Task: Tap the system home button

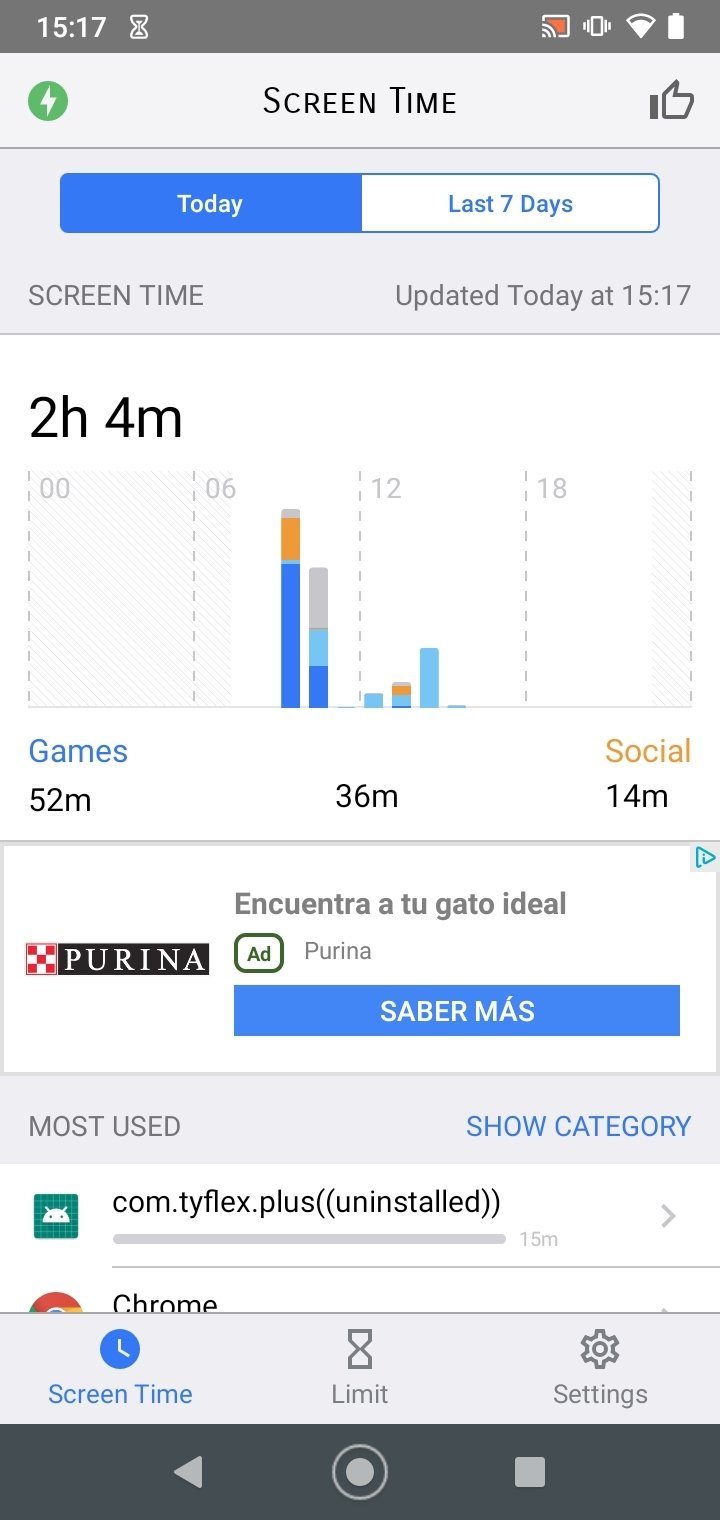Action: click(x=360, y=1472)
